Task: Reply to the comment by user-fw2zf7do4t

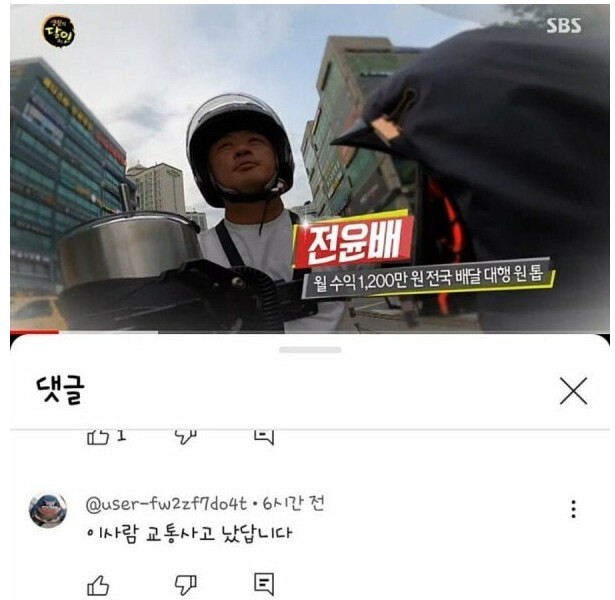Action: [264, 585]
